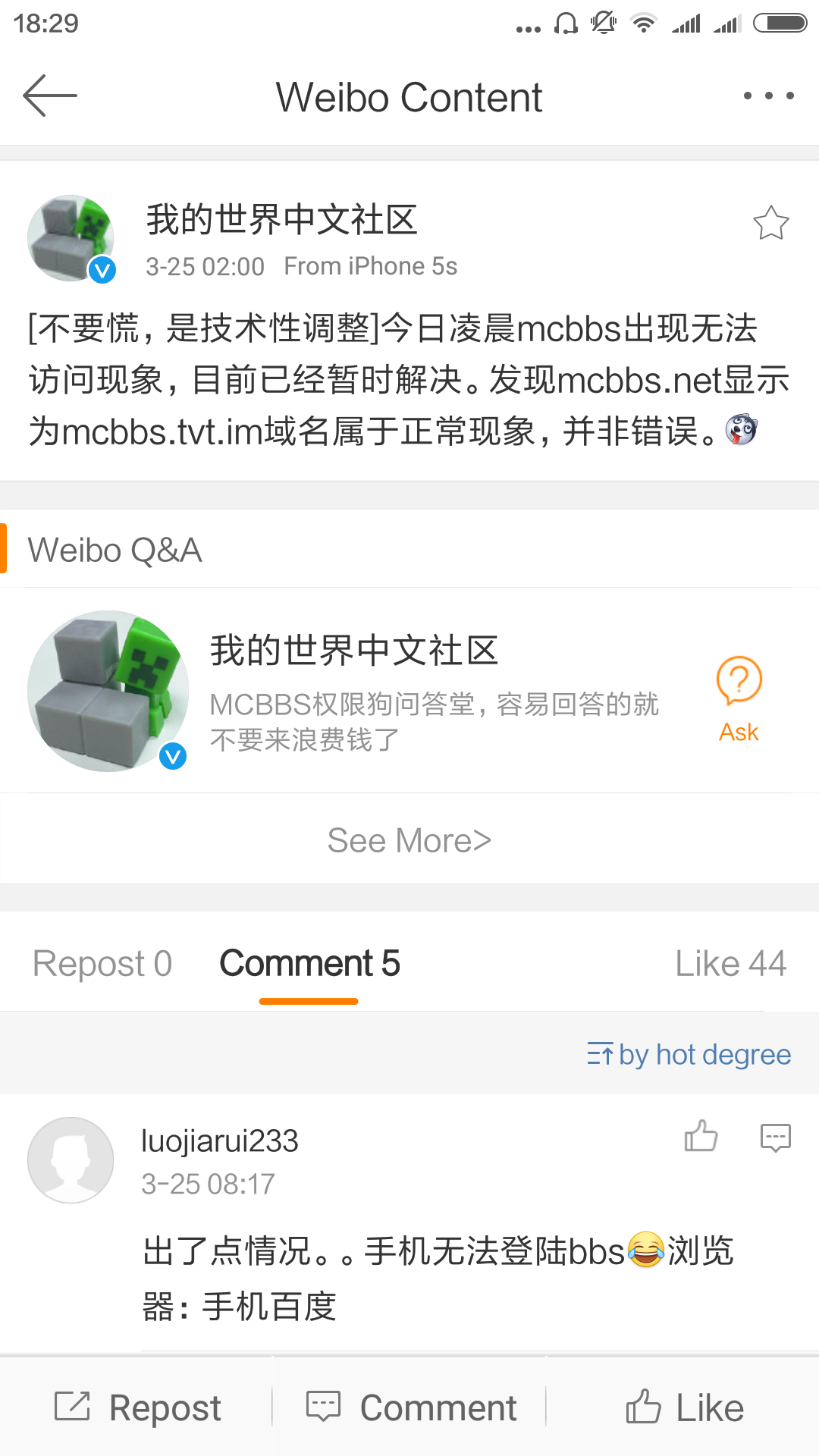Screen dimensions: 819x1456
Task: Favorite this post with the star icon
Action: (770, 224)
